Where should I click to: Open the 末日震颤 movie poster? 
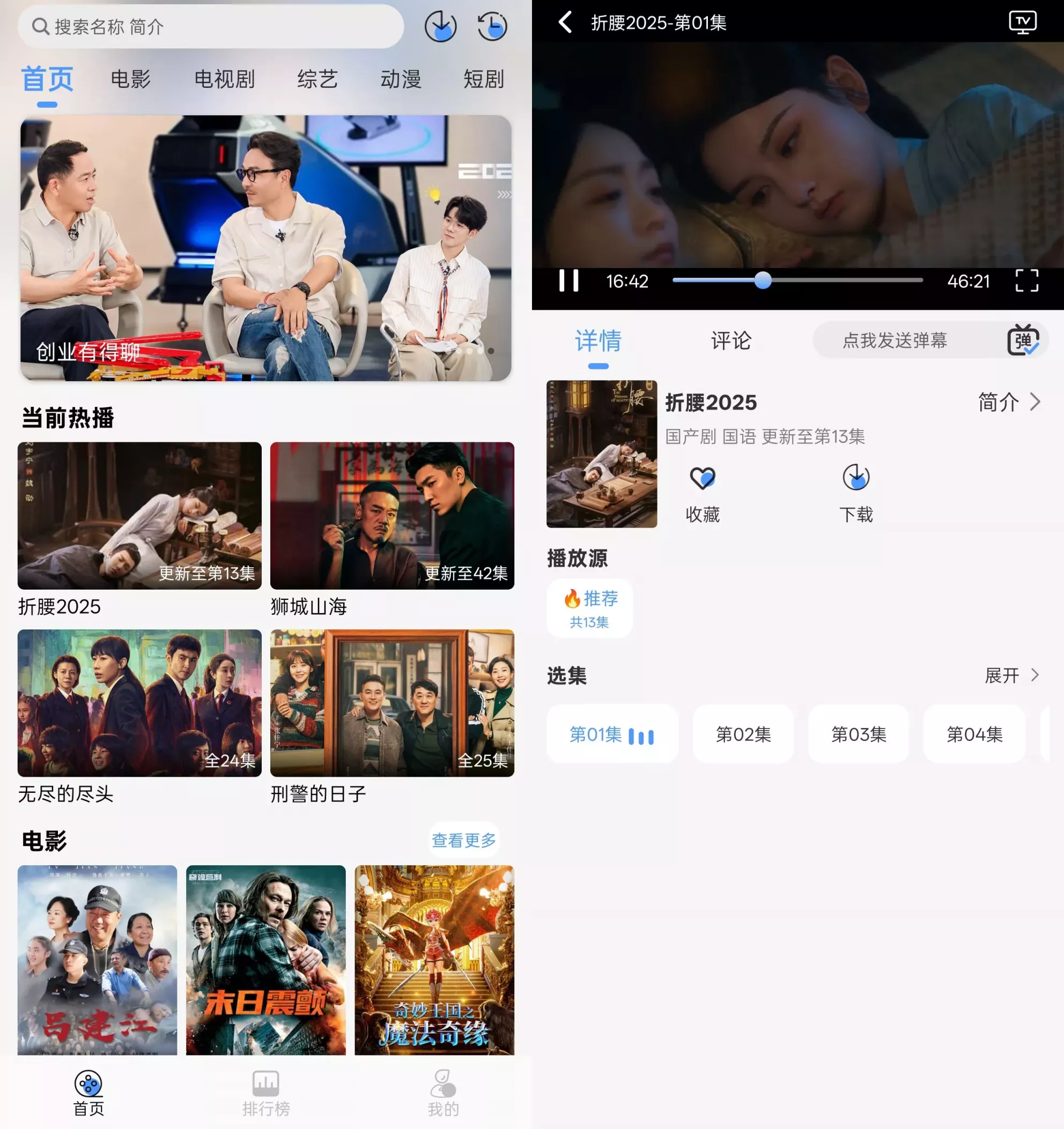pyautogui.click(x=266, y=960)
